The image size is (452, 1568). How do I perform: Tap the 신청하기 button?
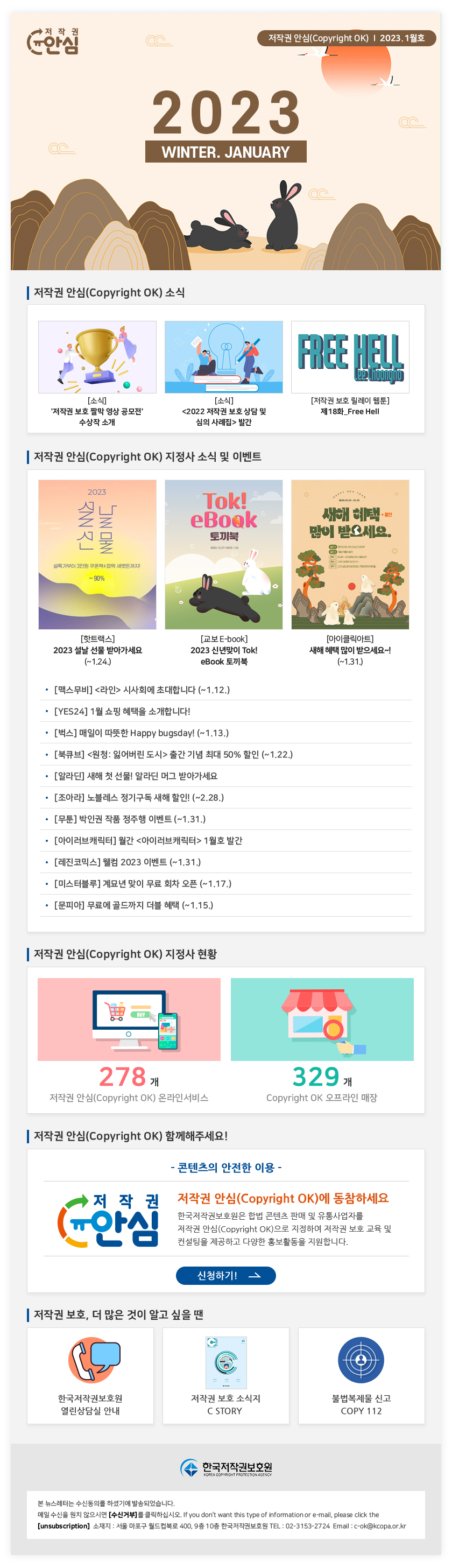[225, 1275]
